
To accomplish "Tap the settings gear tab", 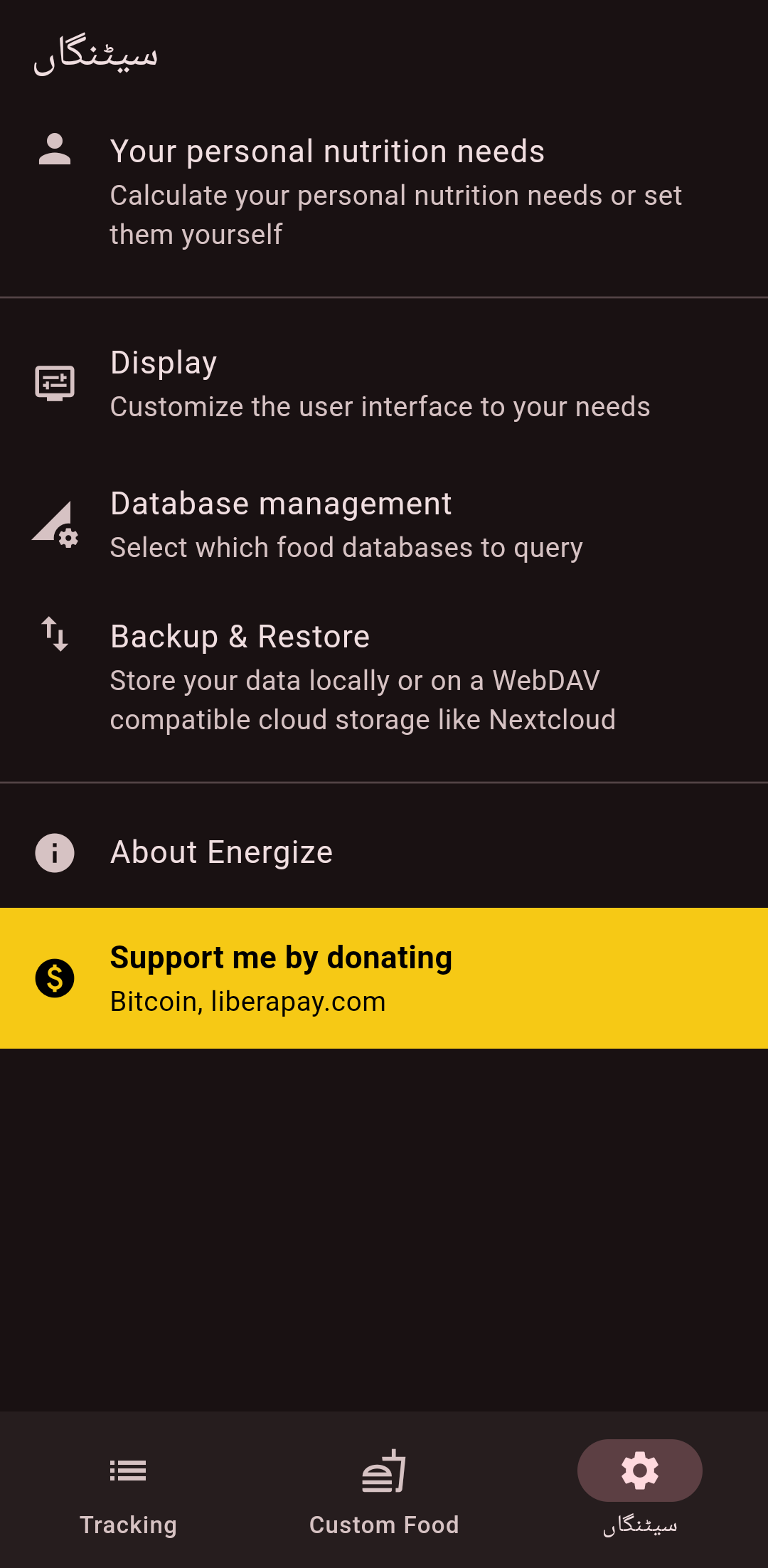I will pyautogui.click(x=640, y=1471).
